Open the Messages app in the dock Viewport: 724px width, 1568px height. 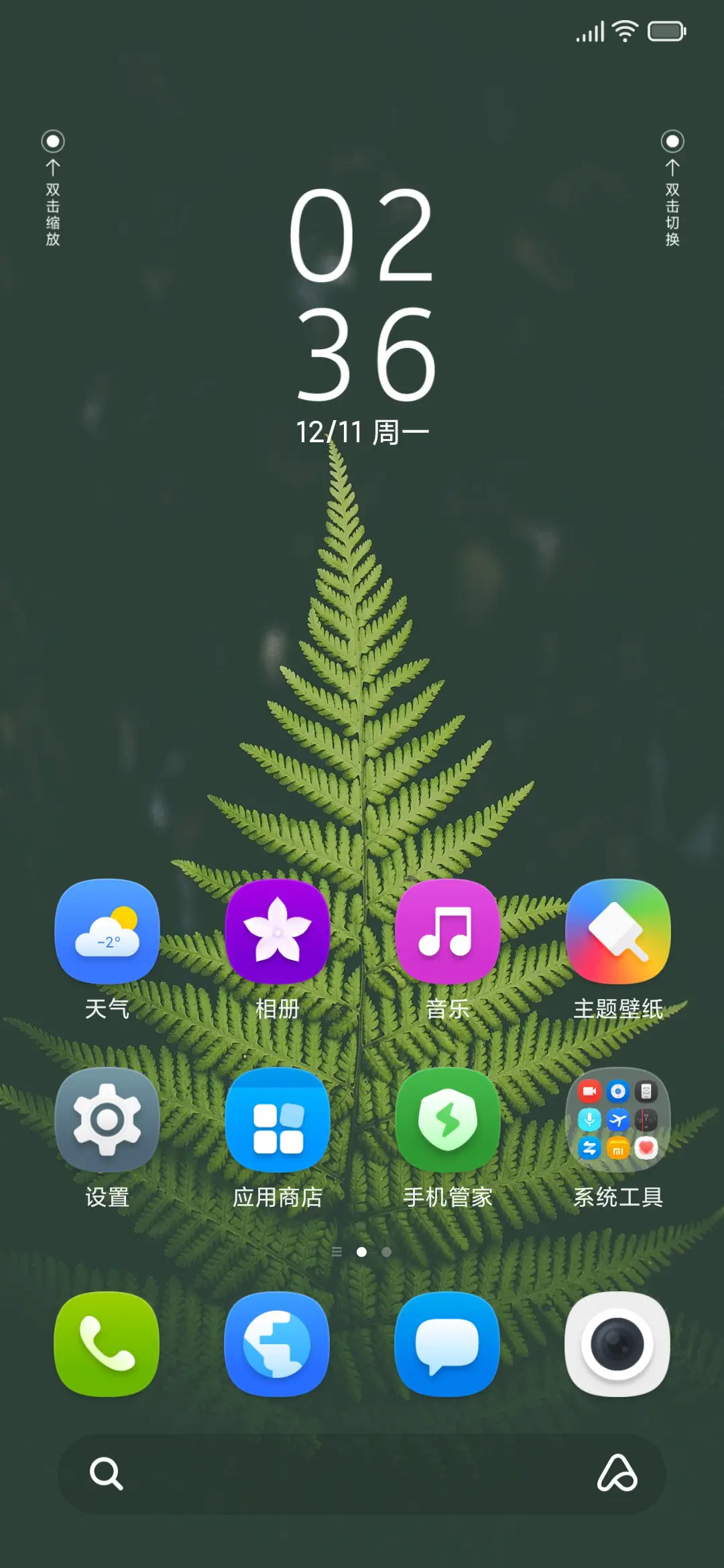[x=448, y=1345]
